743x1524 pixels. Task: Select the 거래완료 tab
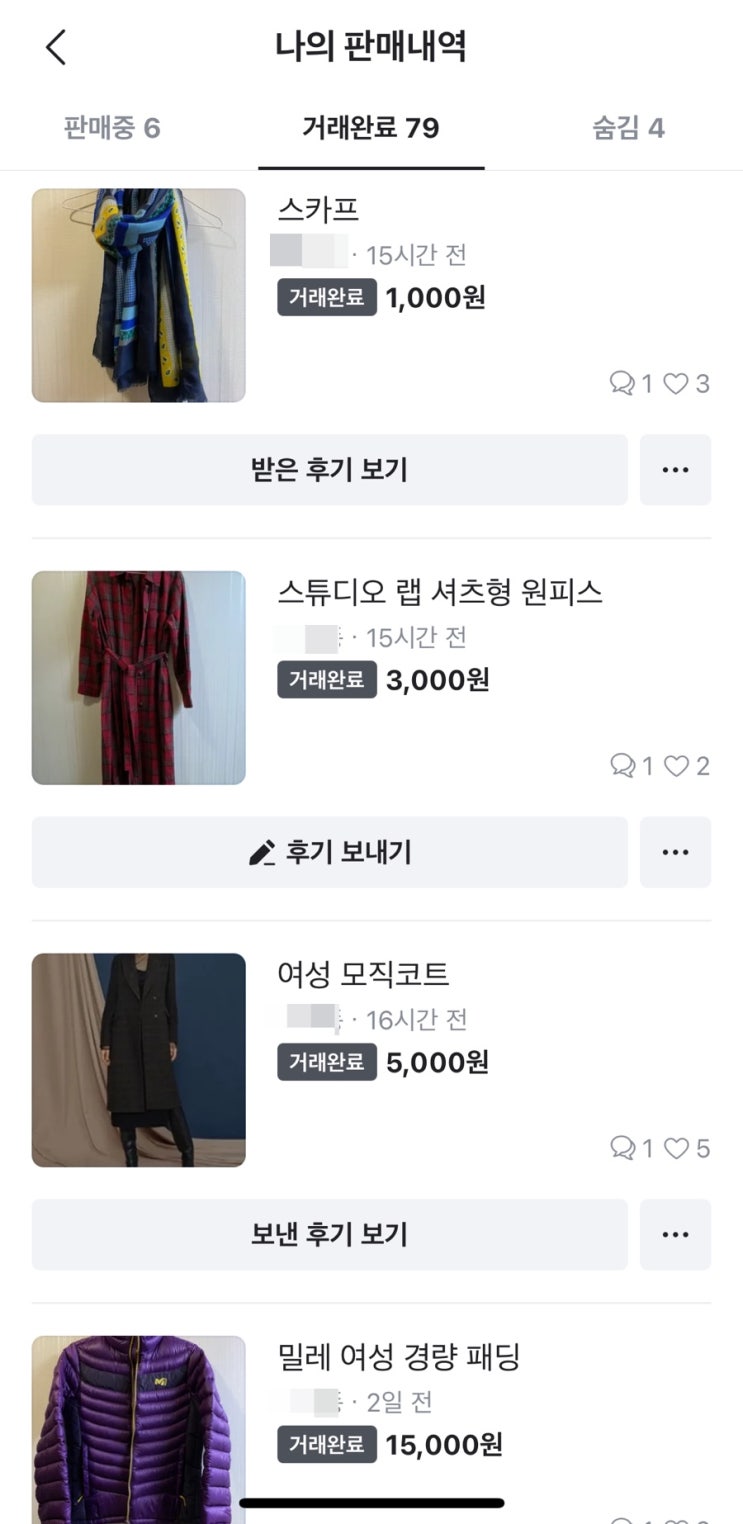pyautogui.click(x=371, y=128)
